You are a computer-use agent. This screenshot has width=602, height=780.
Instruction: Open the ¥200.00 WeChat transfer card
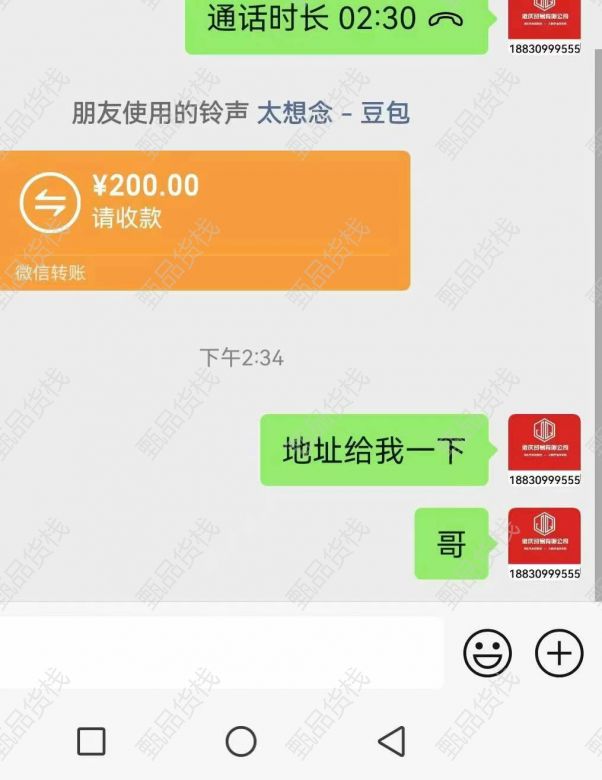click(203, 220)
